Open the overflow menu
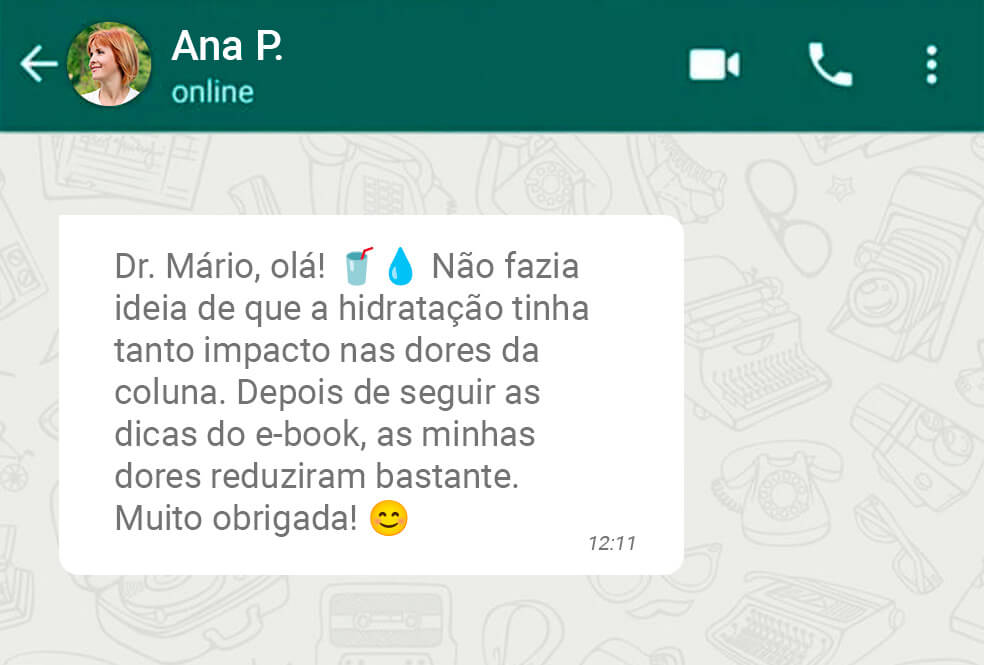 point(932,65)
